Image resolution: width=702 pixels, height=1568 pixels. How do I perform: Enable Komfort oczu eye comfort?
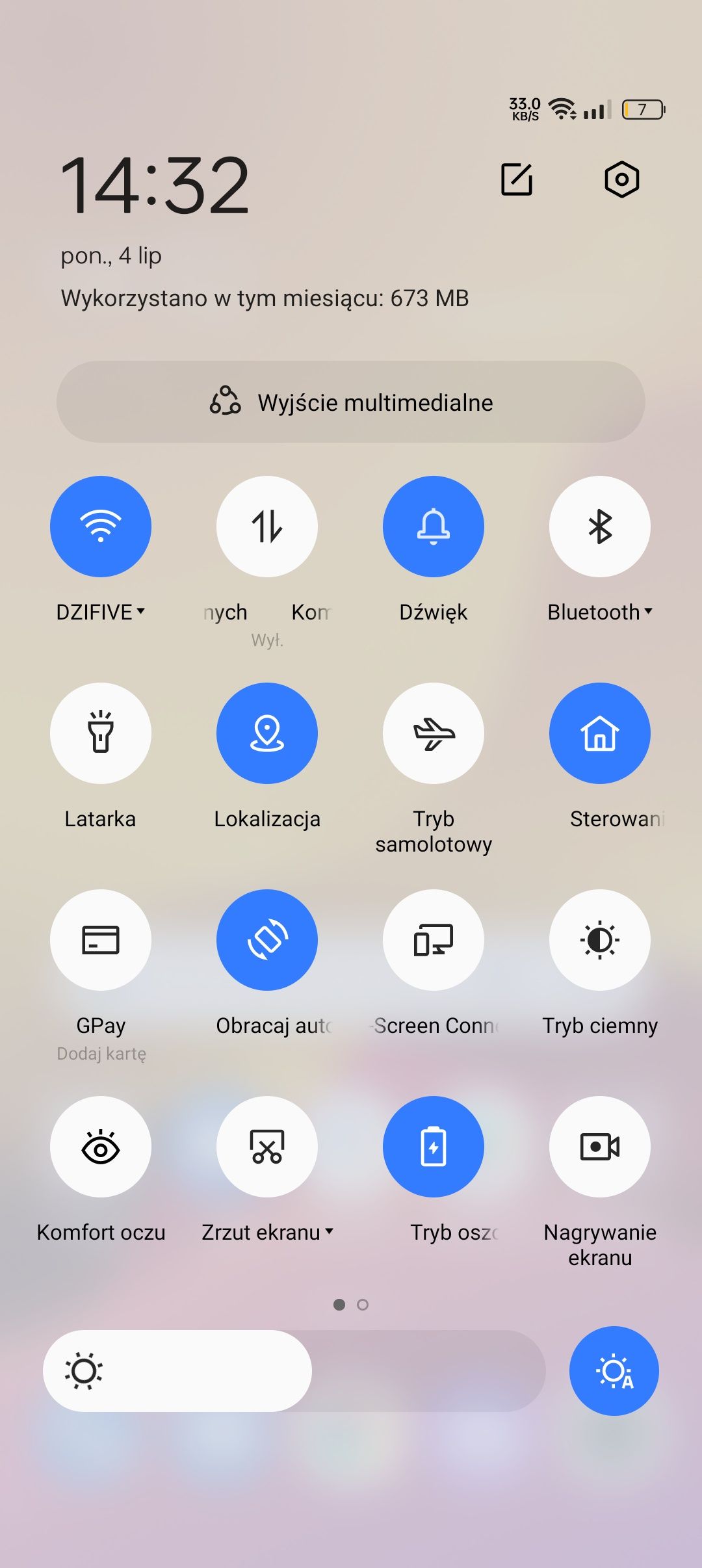point(101,1147)
